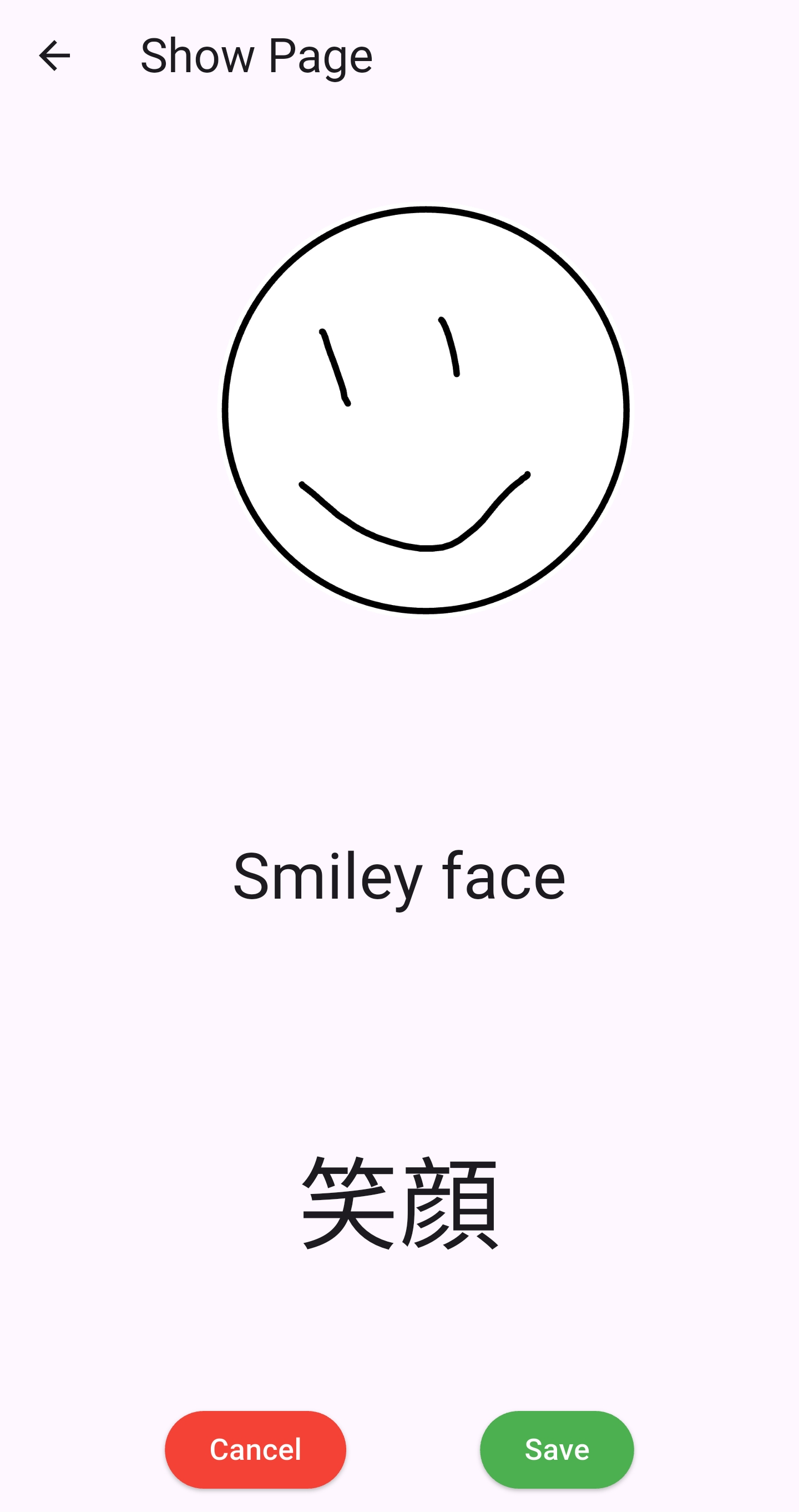The image size is (799, 1512).
Task: Tap the red Cancel button
Action: (x=255, y=1449)
